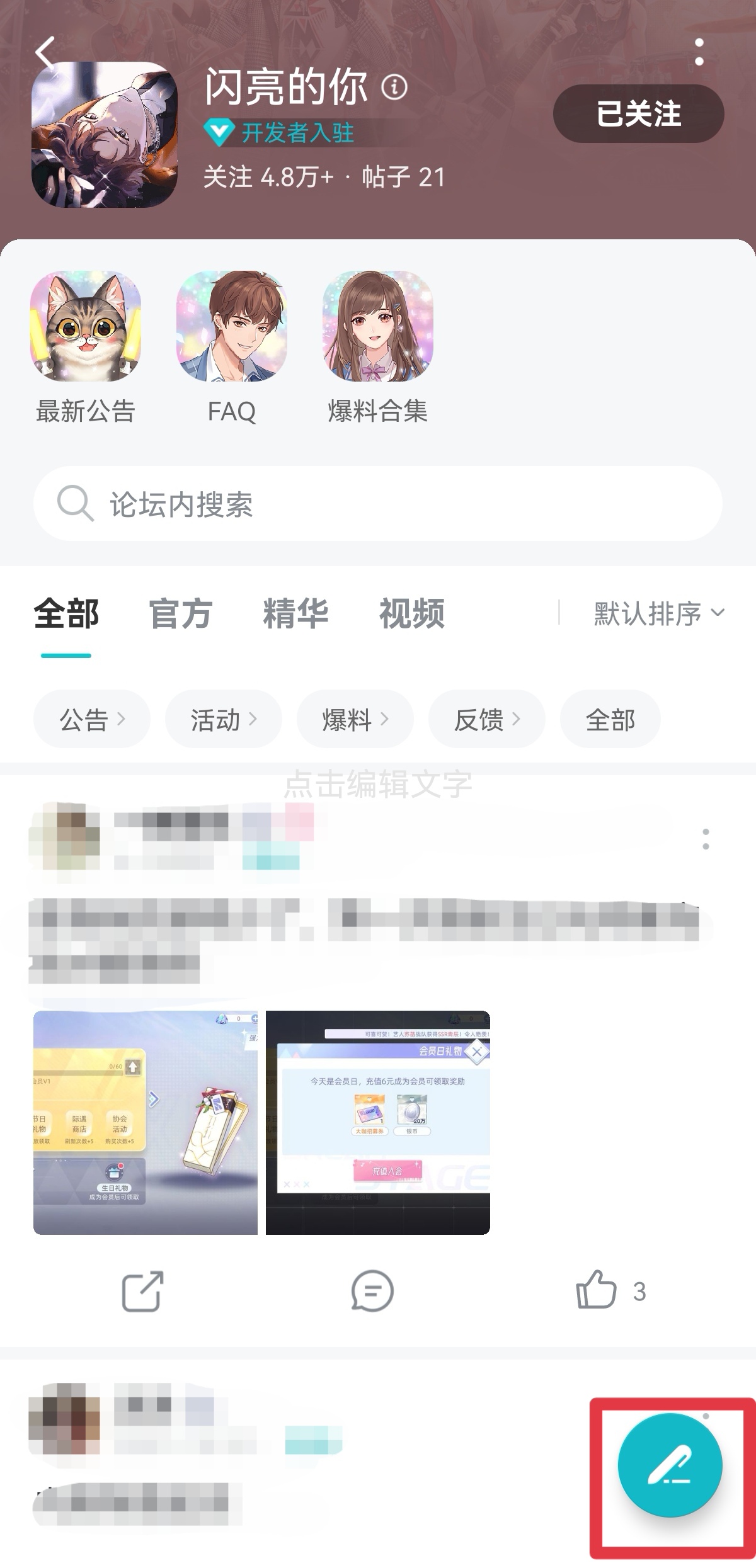Tap the 已关注 button to unfollow
The image size is (756, 1568).
(x=638, y=114)
